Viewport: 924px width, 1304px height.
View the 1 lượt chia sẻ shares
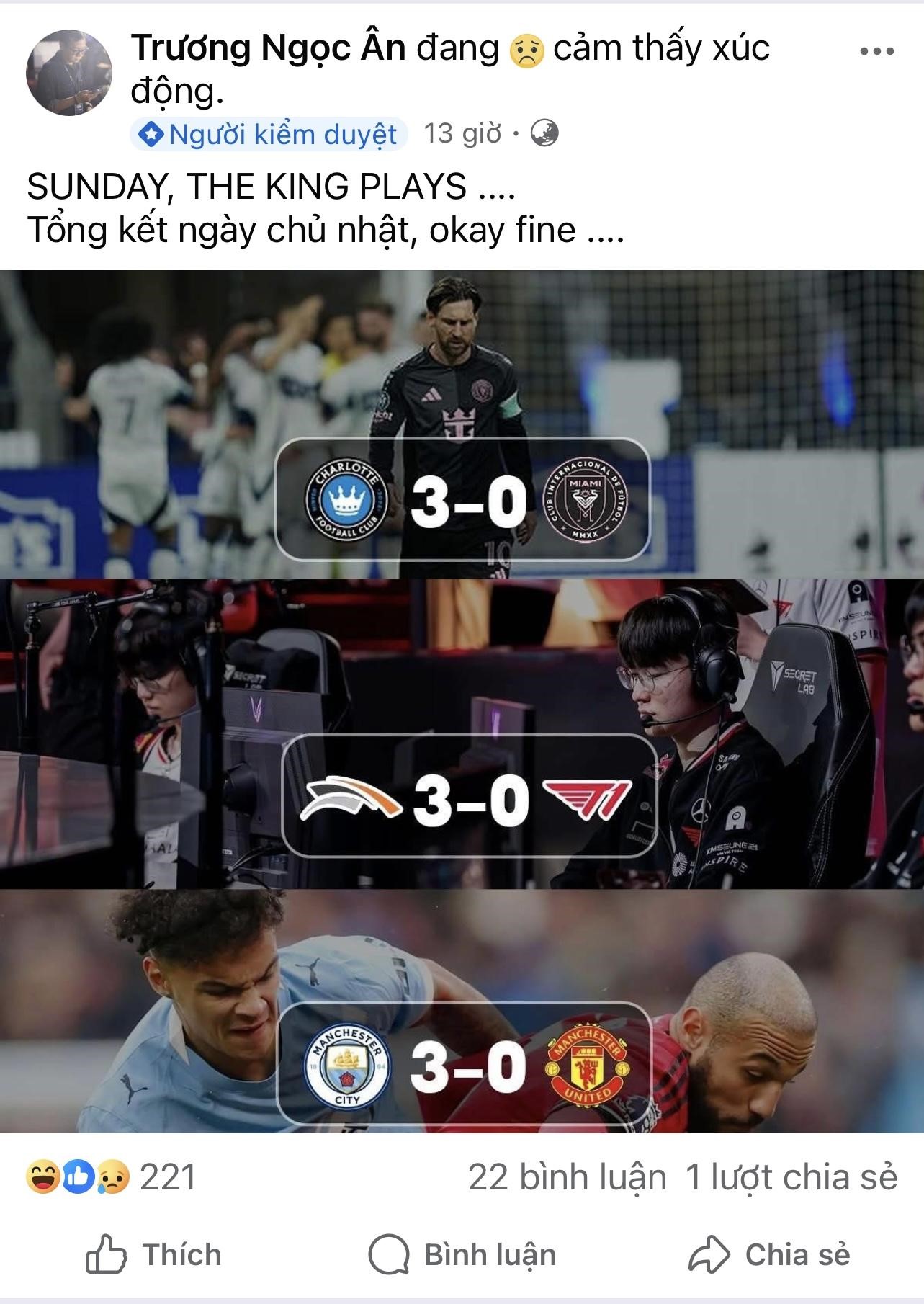click(x=791, y=1177)
